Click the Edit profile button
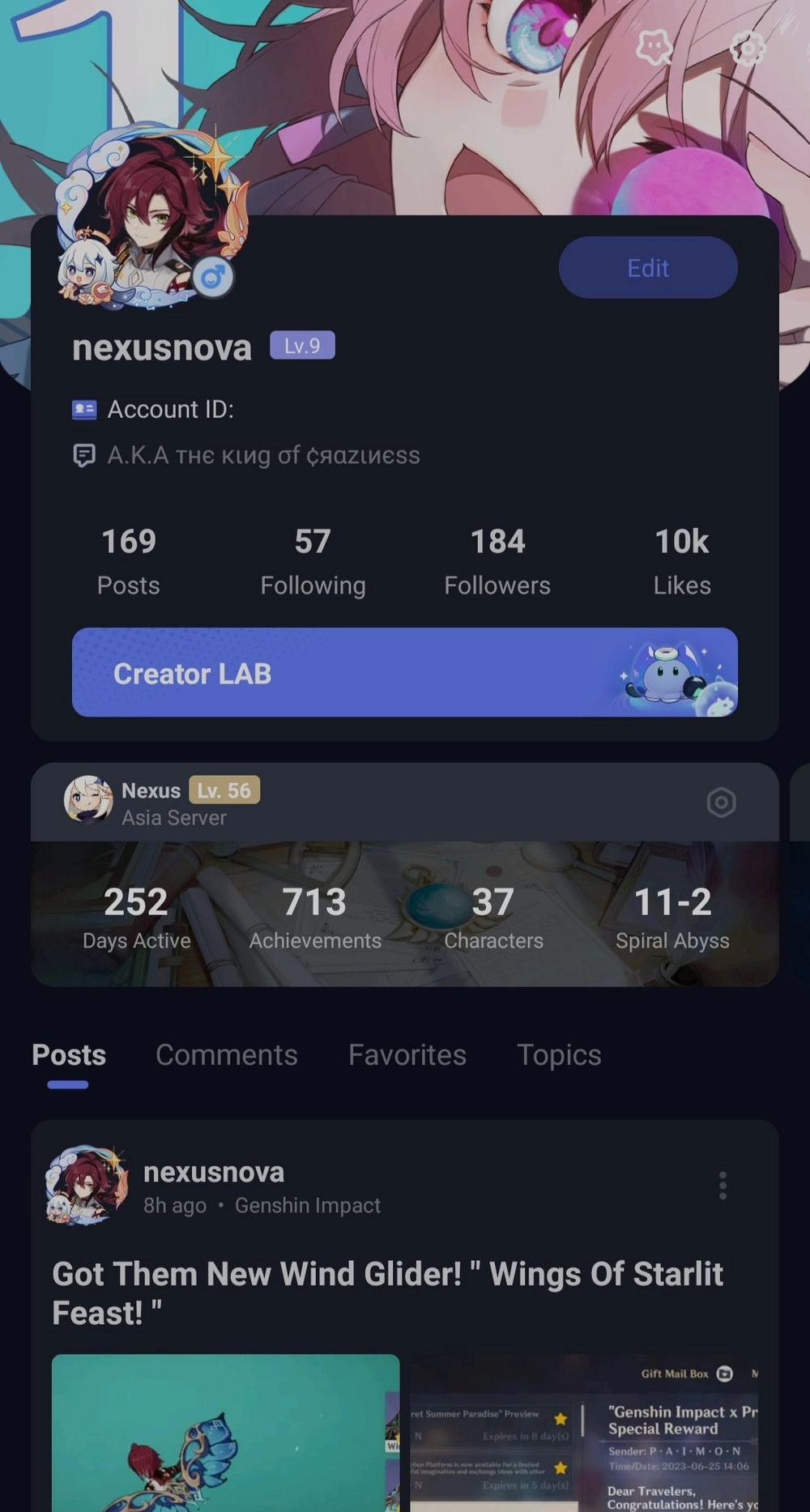This screenshot has width=810, height=1512. pos(648,267)
